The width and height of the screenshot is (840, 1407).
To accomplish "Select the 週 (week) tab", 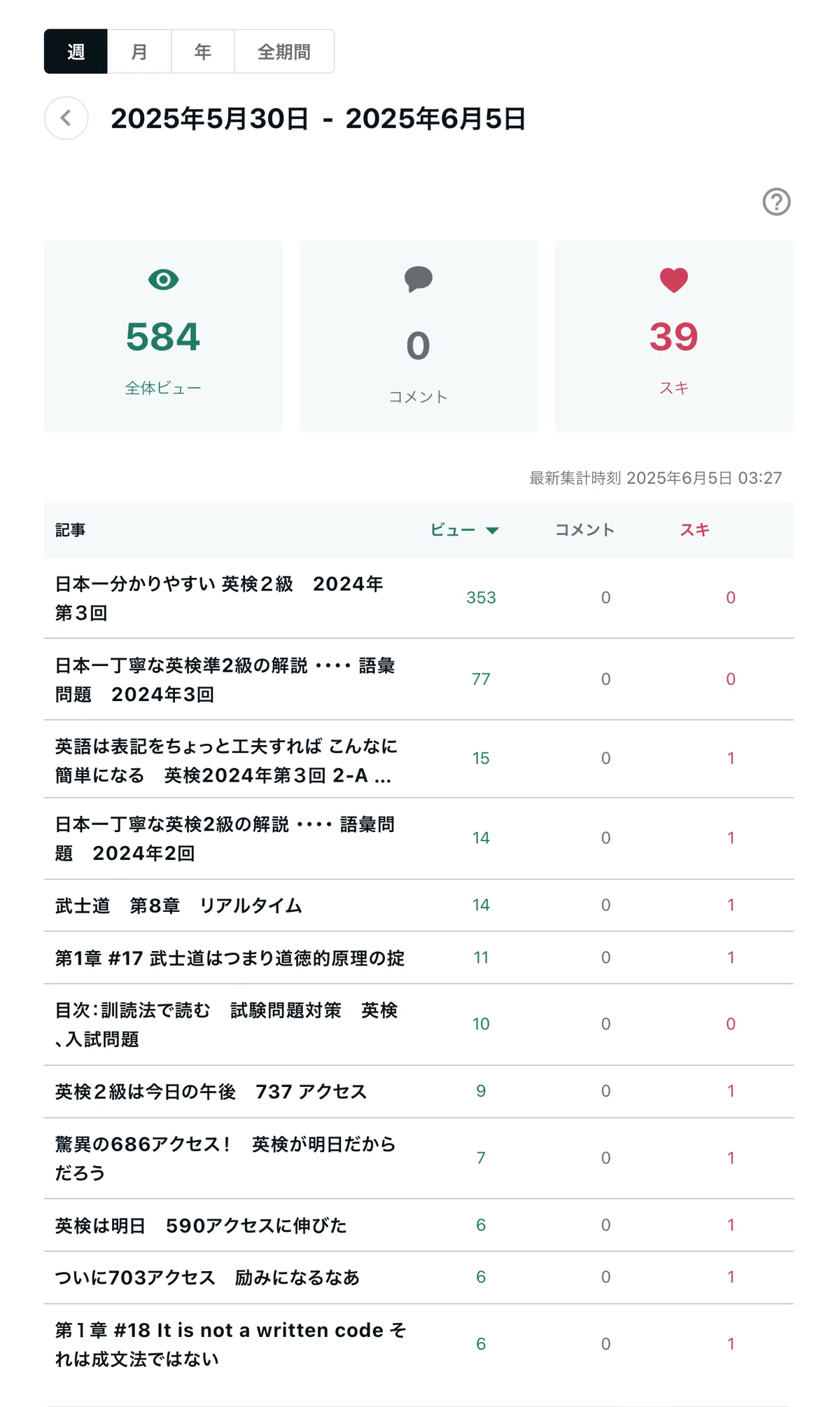I will tap(76, 52).
